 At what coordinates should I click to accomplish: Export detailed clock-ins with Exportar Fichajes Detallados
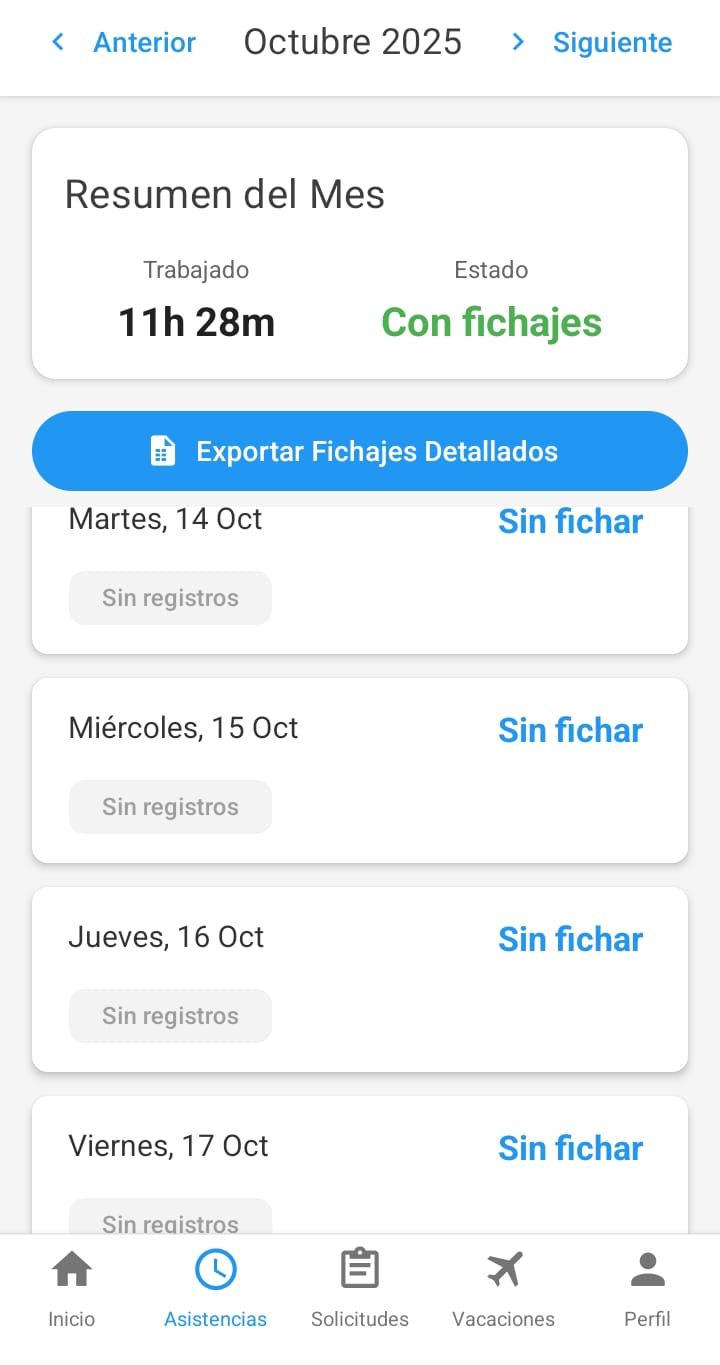click(x=360, y=451)
